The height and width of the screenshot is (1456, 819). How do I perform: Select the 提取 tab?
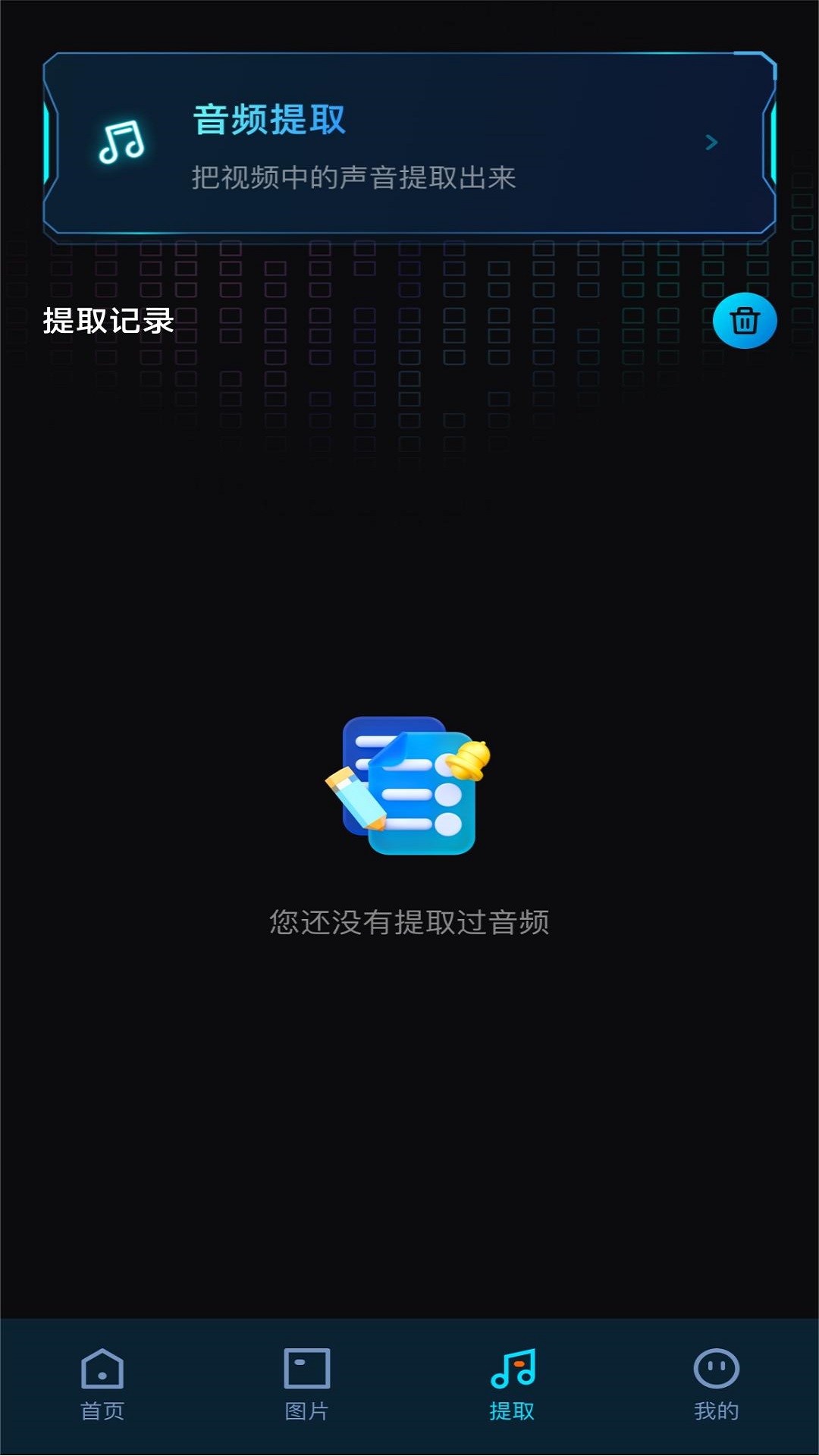coord(512,1385)
